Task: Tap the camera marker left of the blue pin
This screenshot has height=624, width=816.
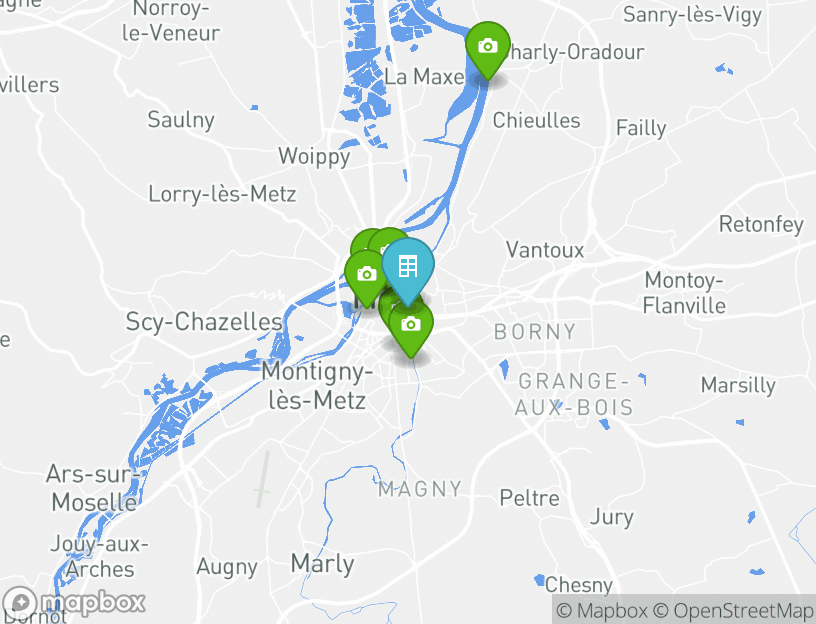Action: [x=366, y=275]
